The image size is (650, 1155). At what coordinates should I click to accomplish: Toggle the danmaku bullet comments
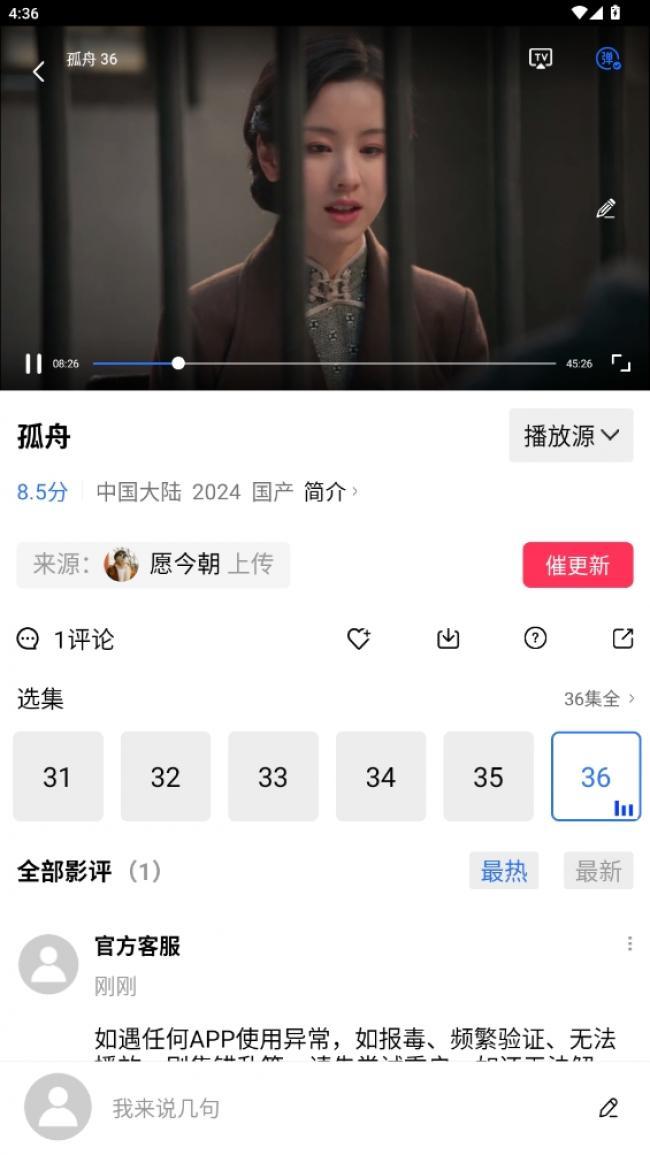click(607, 58)
